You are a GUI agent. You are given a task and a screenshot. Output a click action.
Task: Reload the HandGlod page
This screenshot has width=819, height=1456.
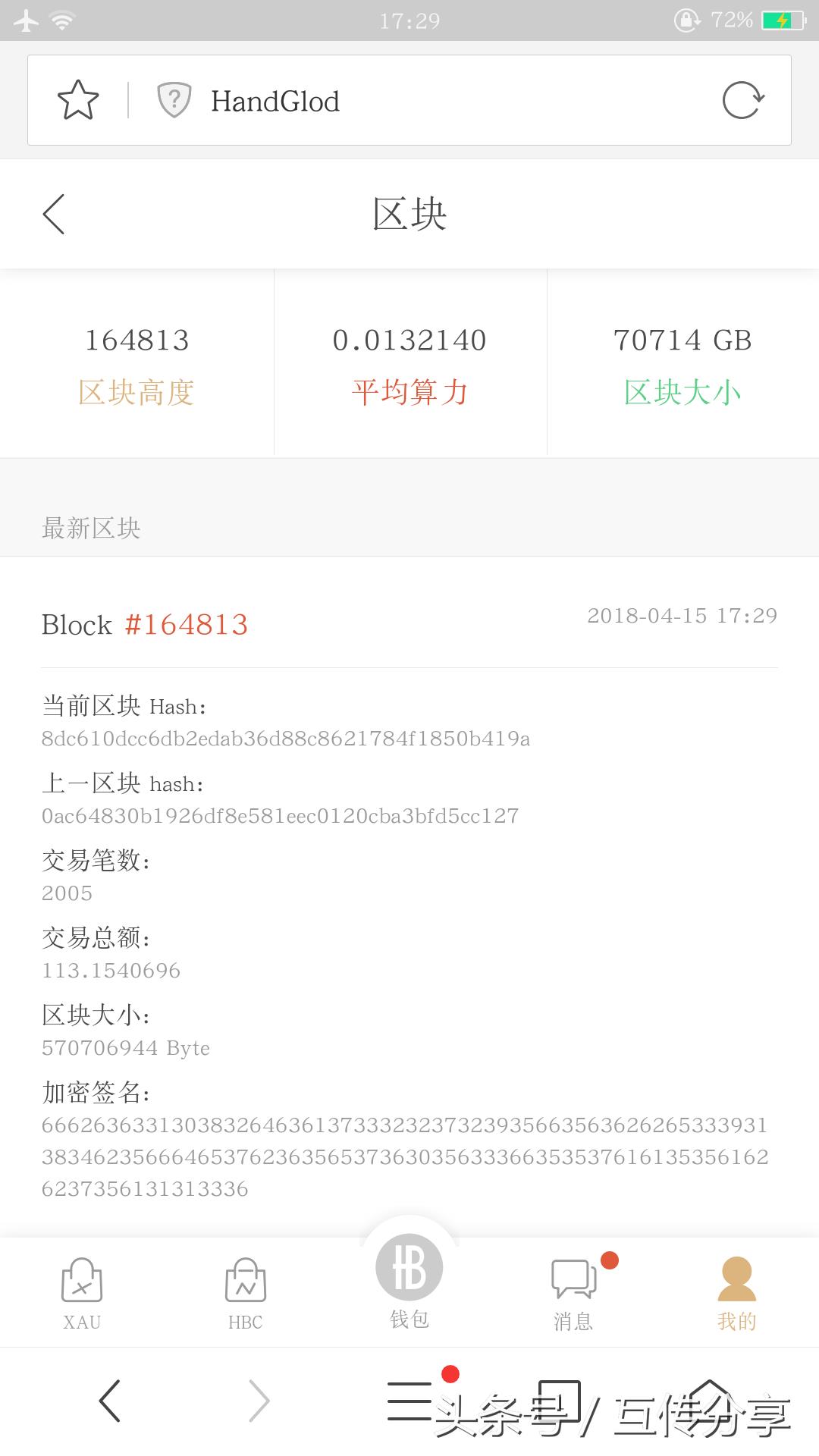tap(742, 100)
